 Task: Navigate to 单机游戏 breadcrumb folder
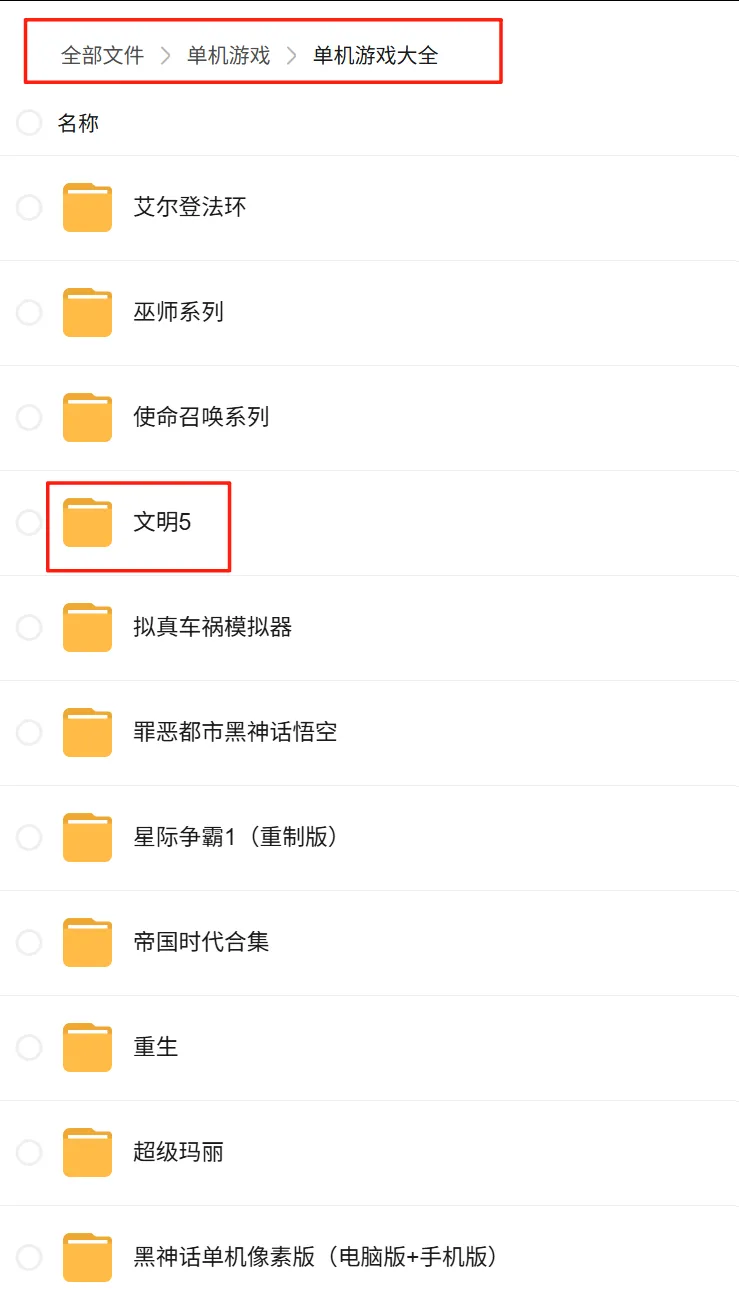point(228,55)
